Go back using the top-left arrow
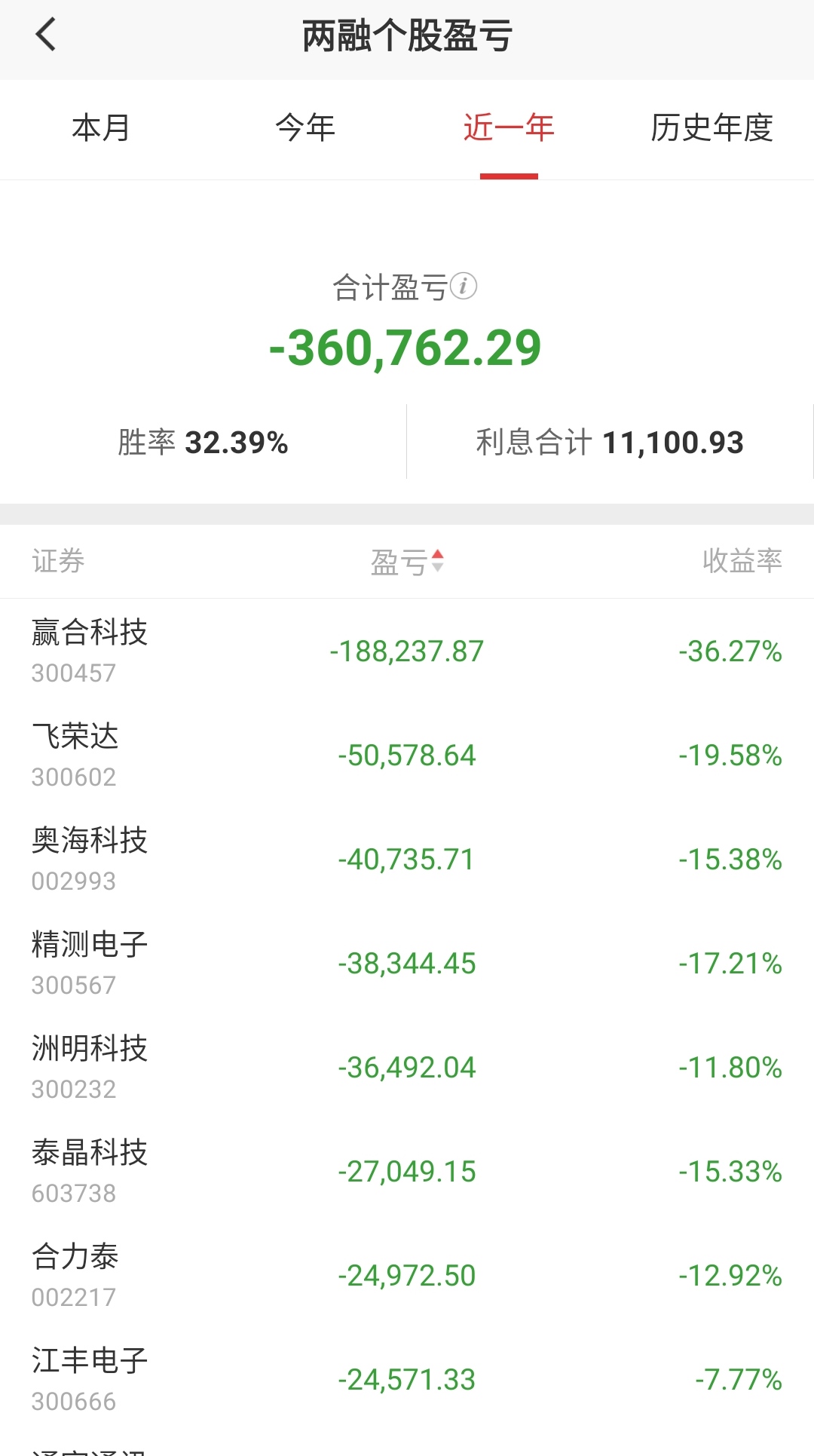This screenshot has height=1456, width=814. click(x=46, y=35)
